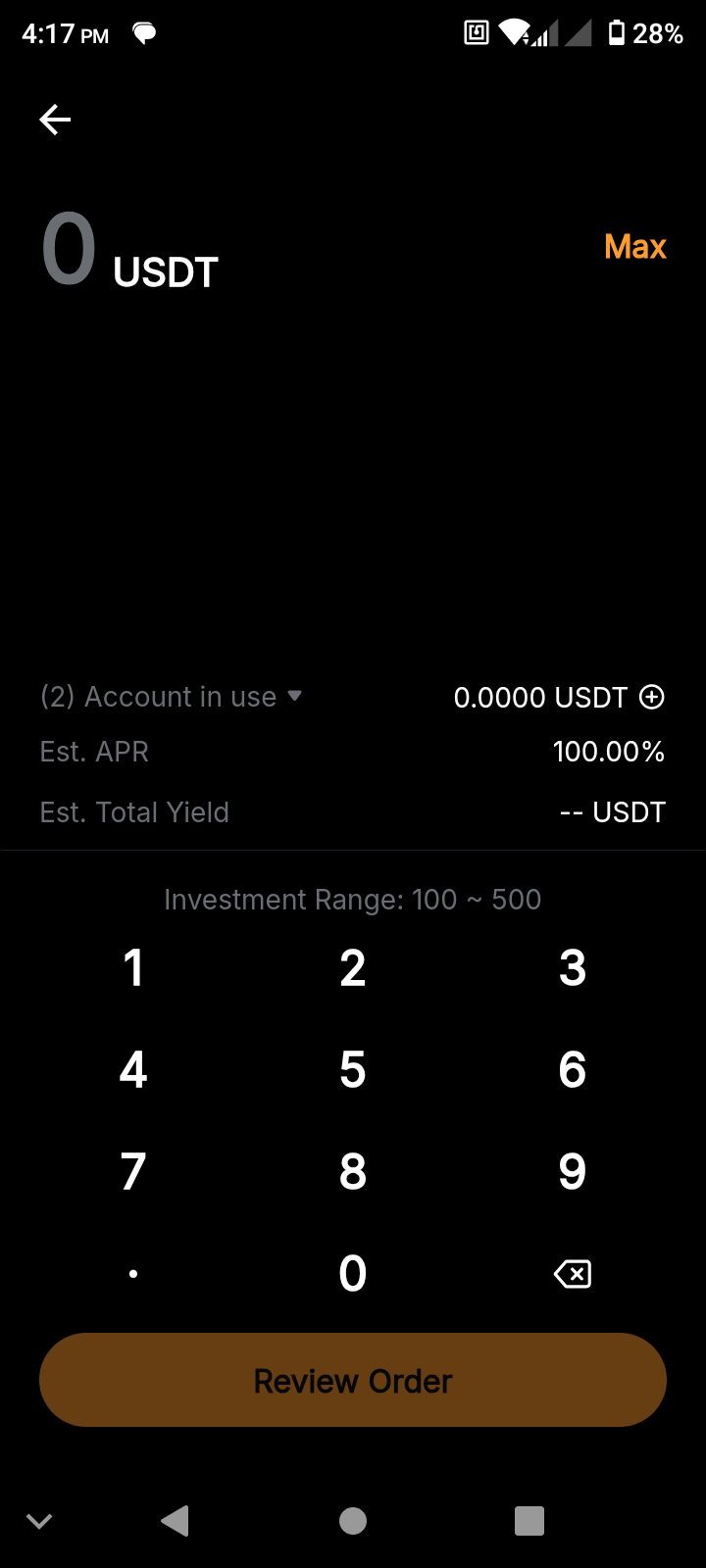Image resolution: width=706 pixels, height=1568 pixels.
Task: Open recent apps with the square button
Action: tap(529, 1521)
